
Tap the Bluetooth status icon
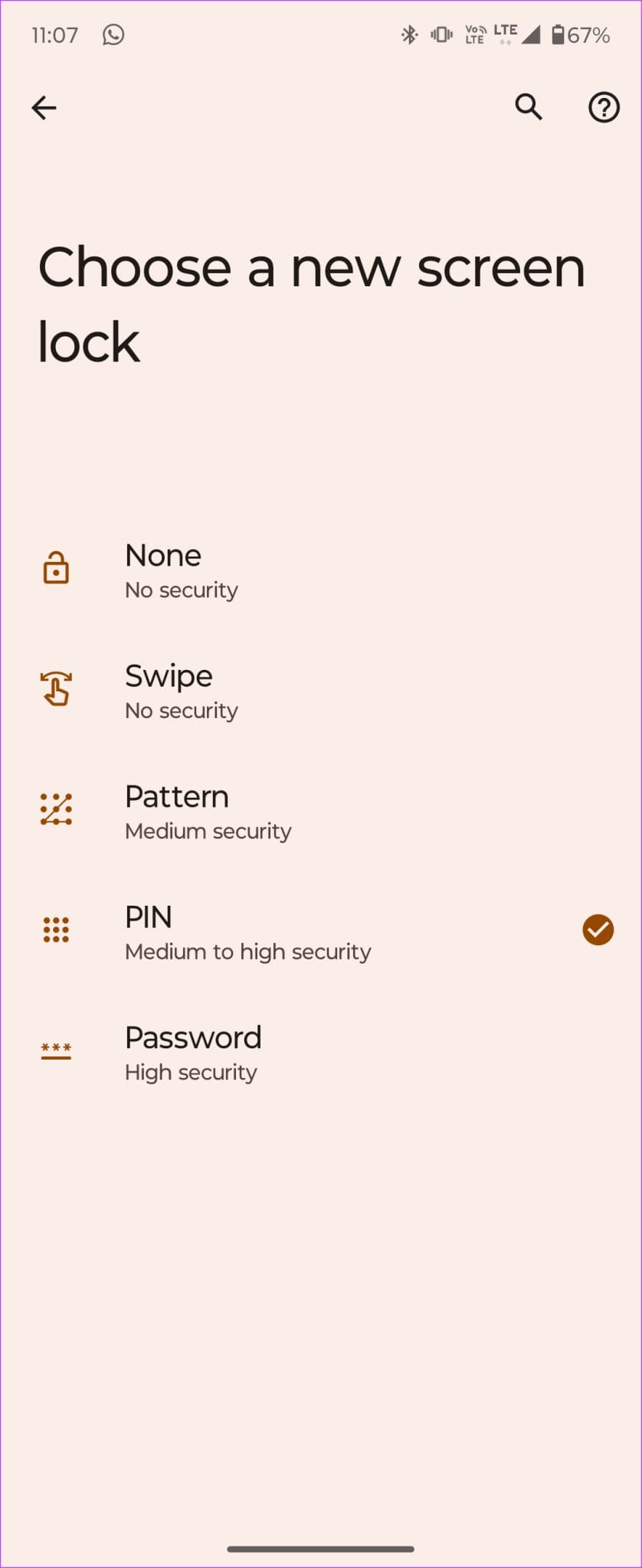410,34
